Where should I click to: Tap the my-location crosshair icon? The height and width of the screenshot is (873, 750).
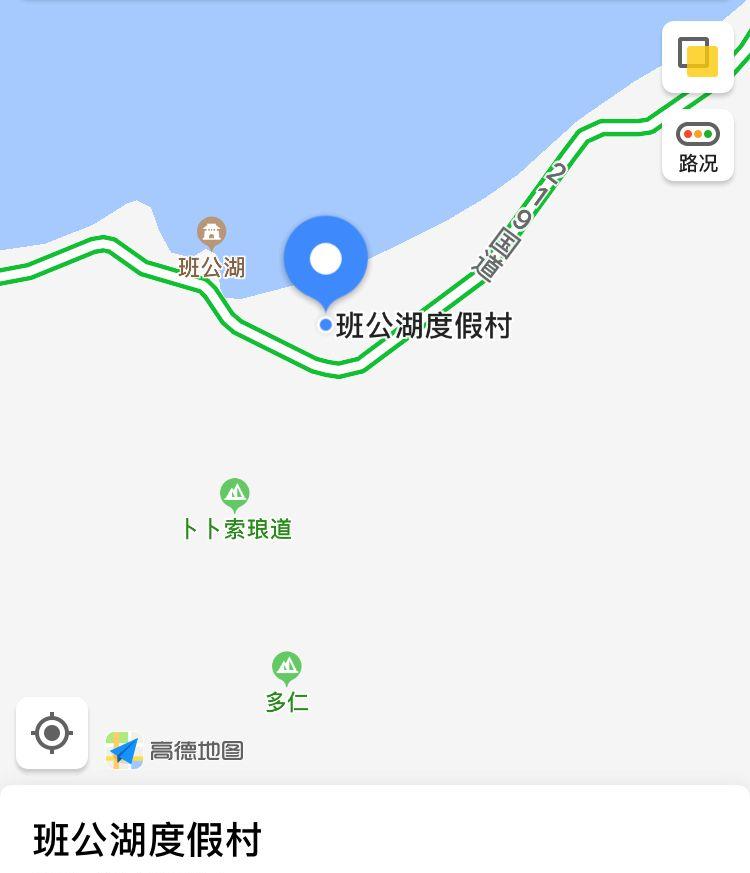click(51, 734)
